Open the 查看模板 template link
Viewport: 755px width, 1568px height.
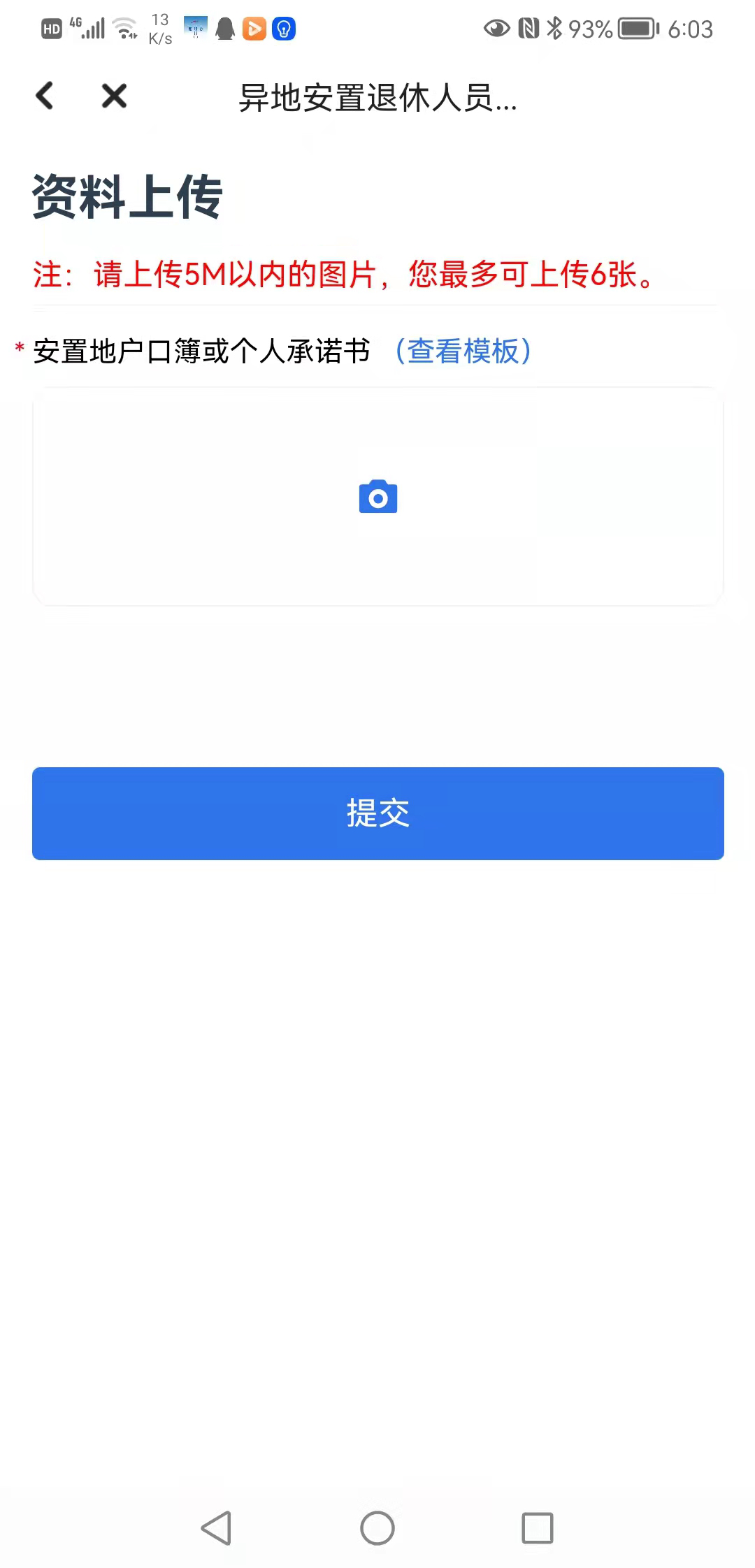point(463,351)
